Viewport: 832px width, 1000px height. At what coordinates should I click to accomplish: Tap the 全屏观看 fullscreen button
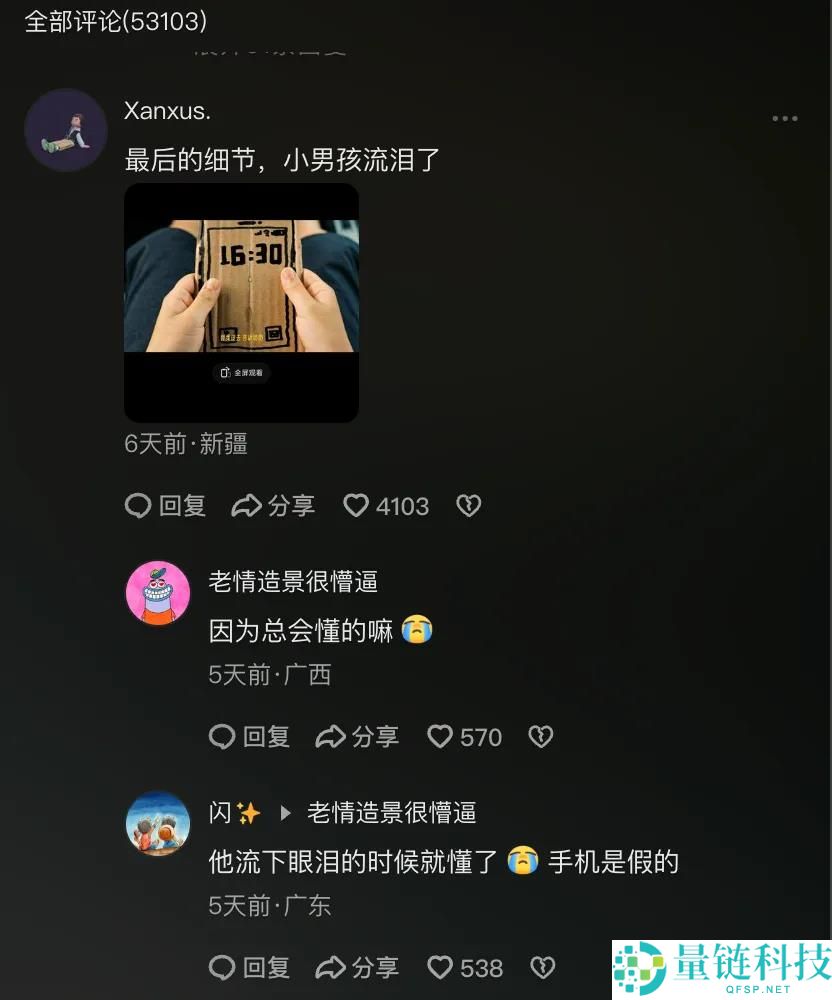point(240,374)
